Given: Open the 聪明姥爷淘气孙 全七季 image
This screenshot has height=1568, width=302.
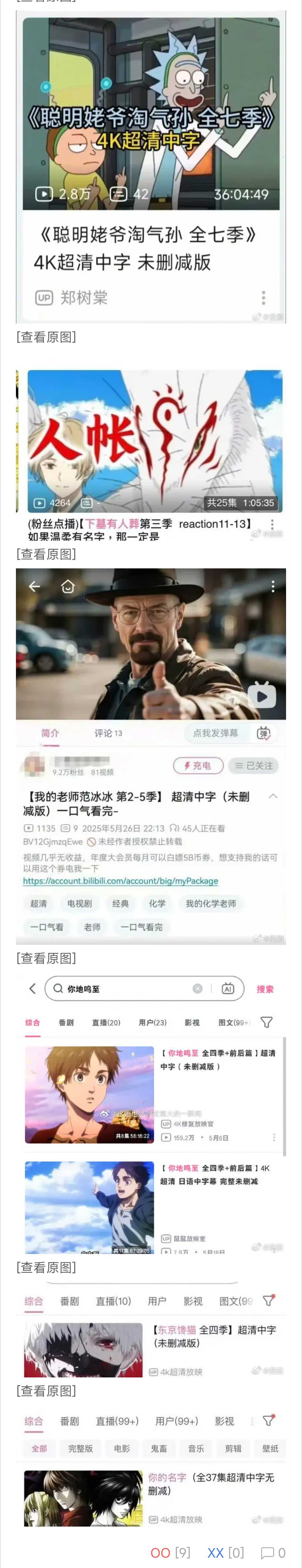Looking at the screenshot, I should [x=151, y=164].
